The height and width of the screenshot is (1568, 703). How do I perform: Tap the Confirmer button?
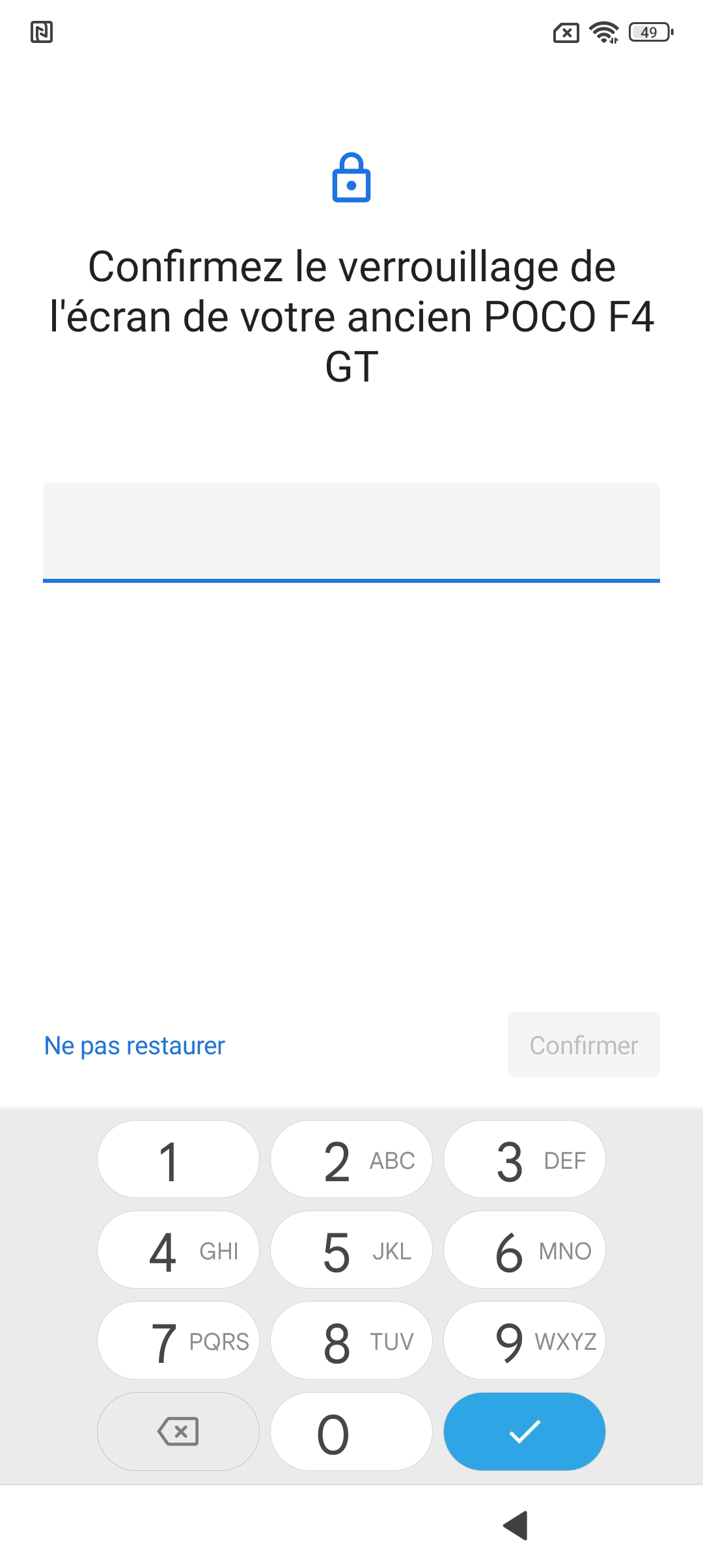tap(583, 1044)
